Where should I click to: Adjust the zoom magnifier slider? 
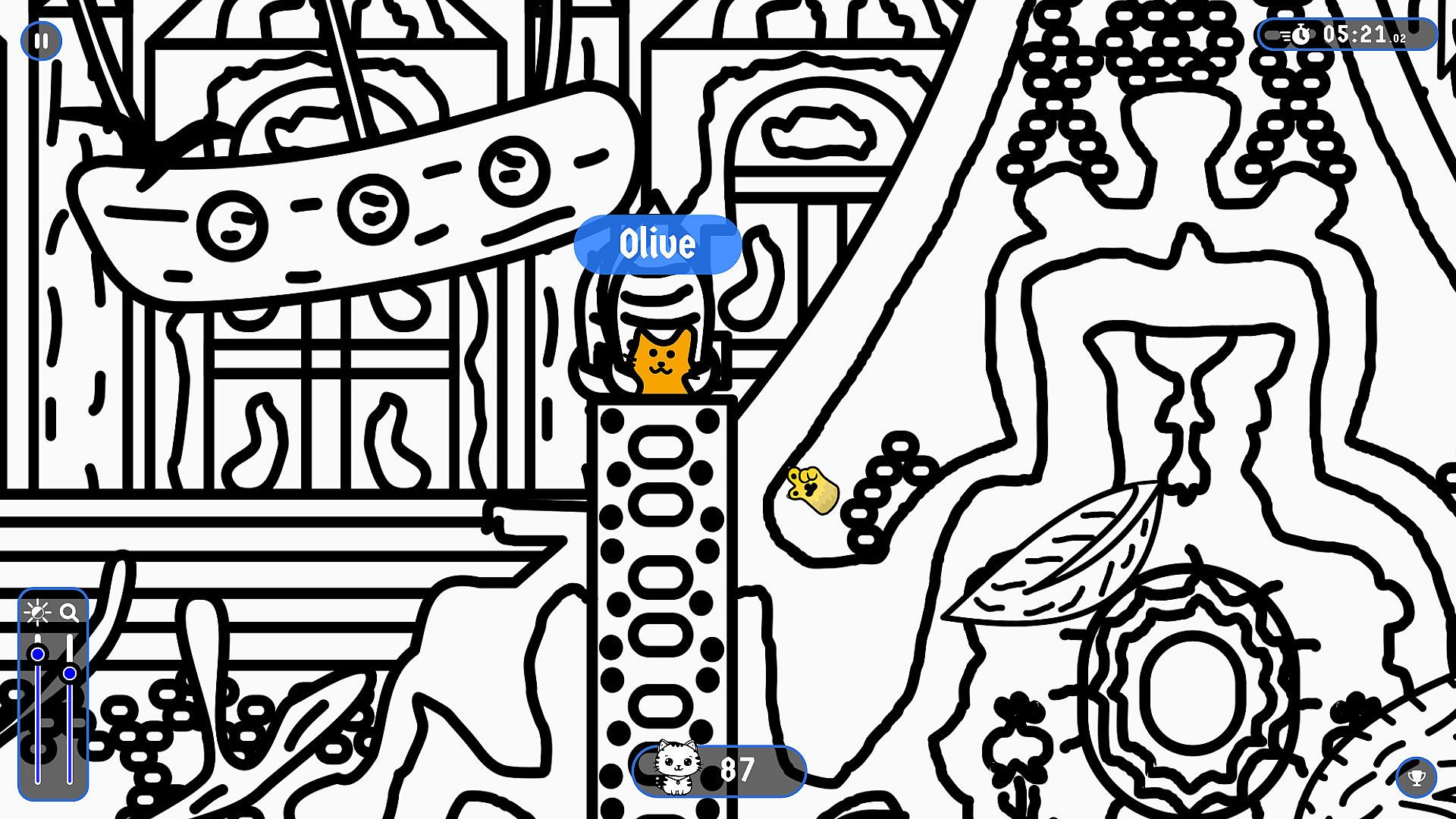click(x=70, y=673)
